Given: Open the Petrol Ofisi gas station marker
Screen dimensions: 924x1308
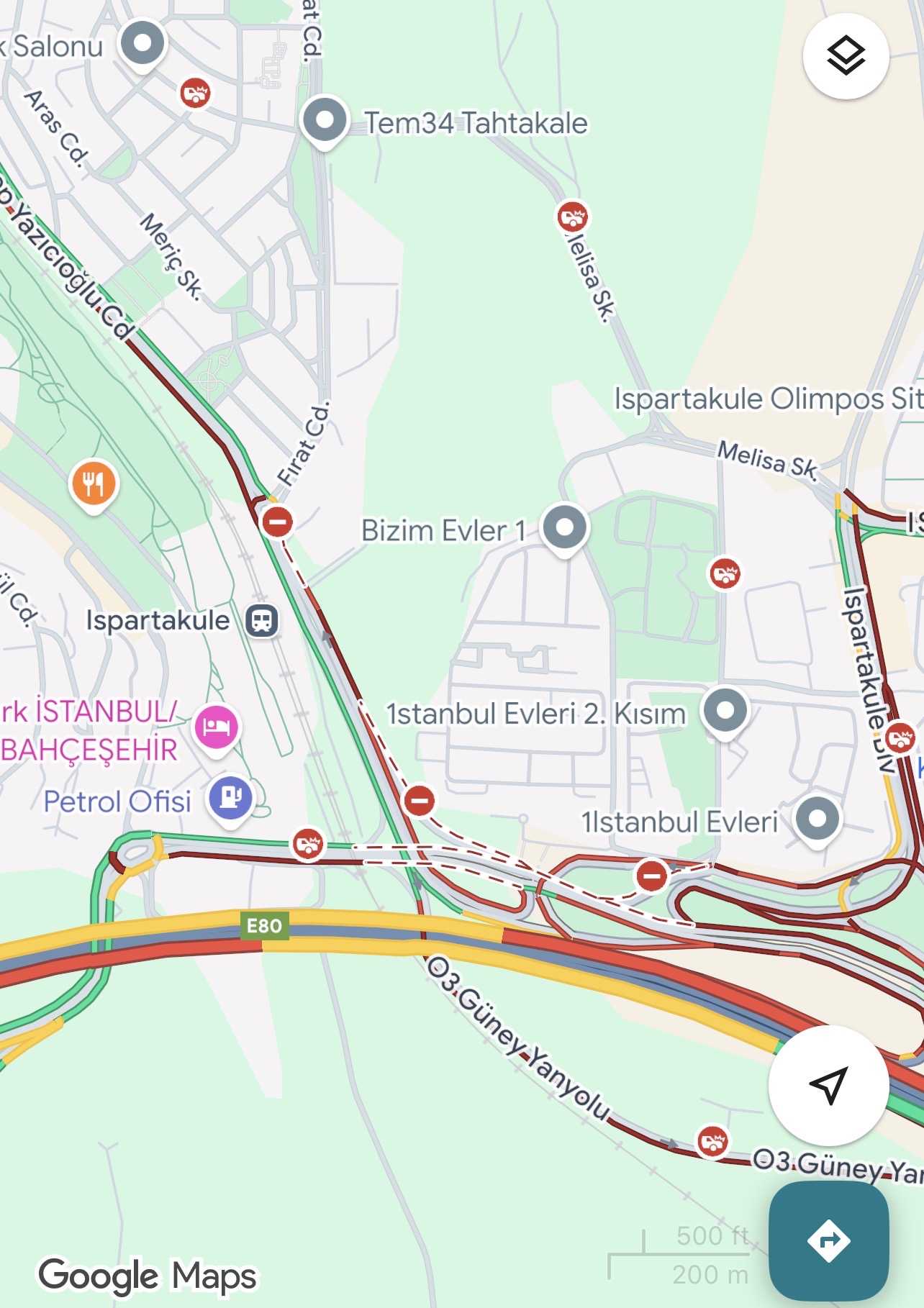Looking at the screenshot, I should (230, 797).
